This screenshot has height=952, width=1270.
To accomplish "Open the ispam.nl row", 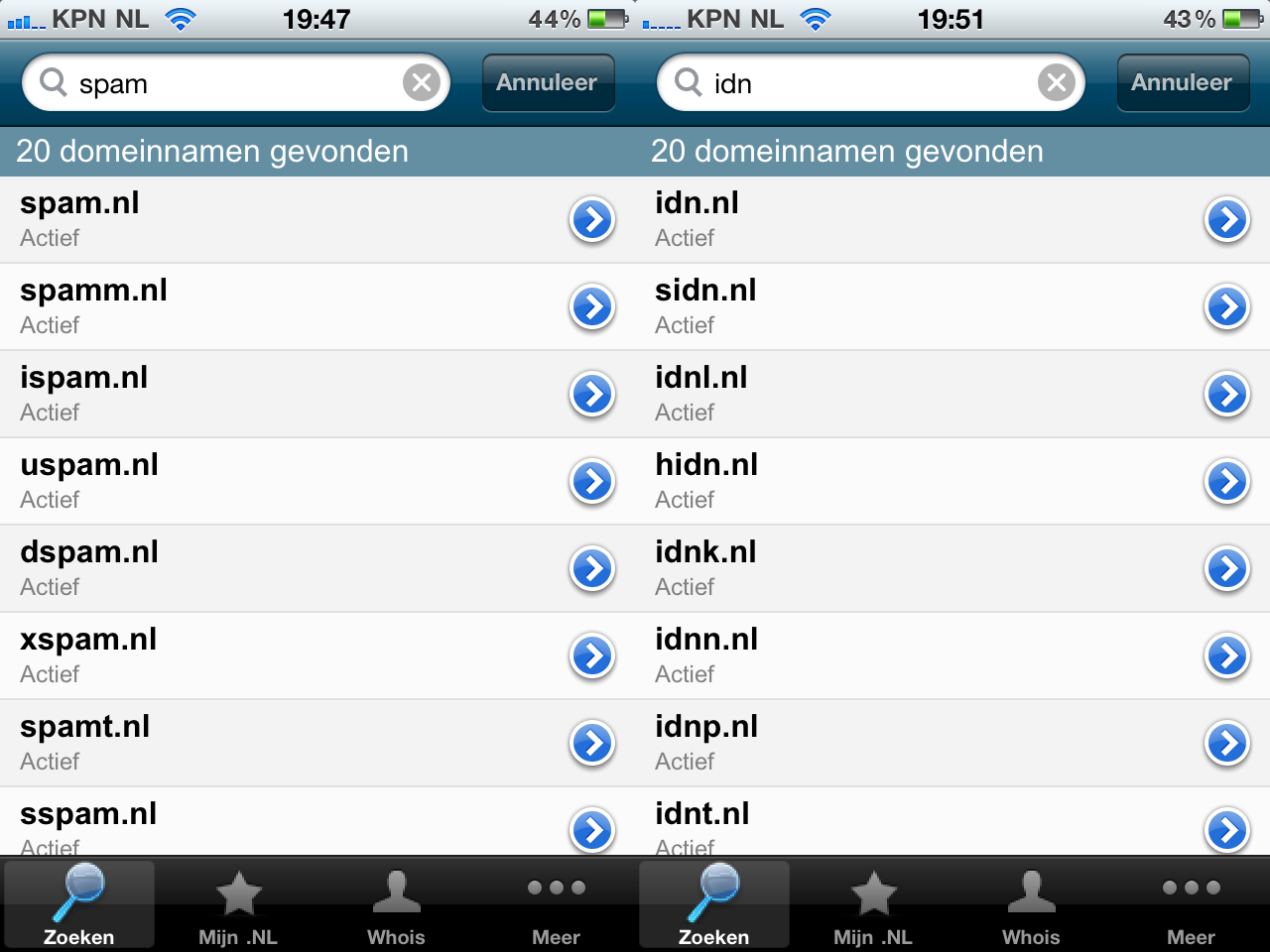I will coord(298,394).
